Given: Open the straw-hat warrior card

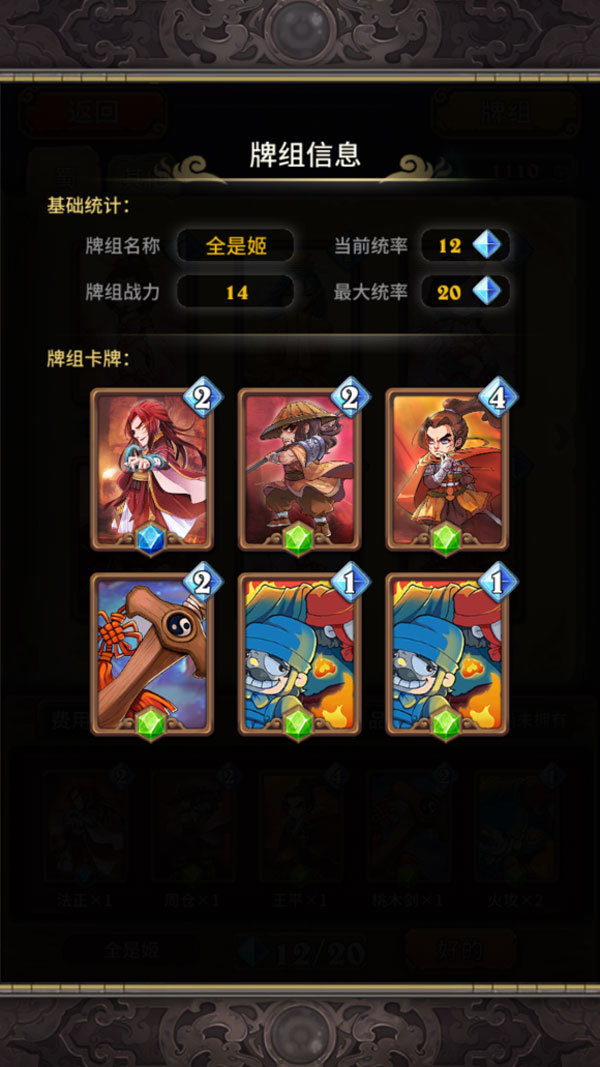Looking at the screenshot, I should pos(299,468).
